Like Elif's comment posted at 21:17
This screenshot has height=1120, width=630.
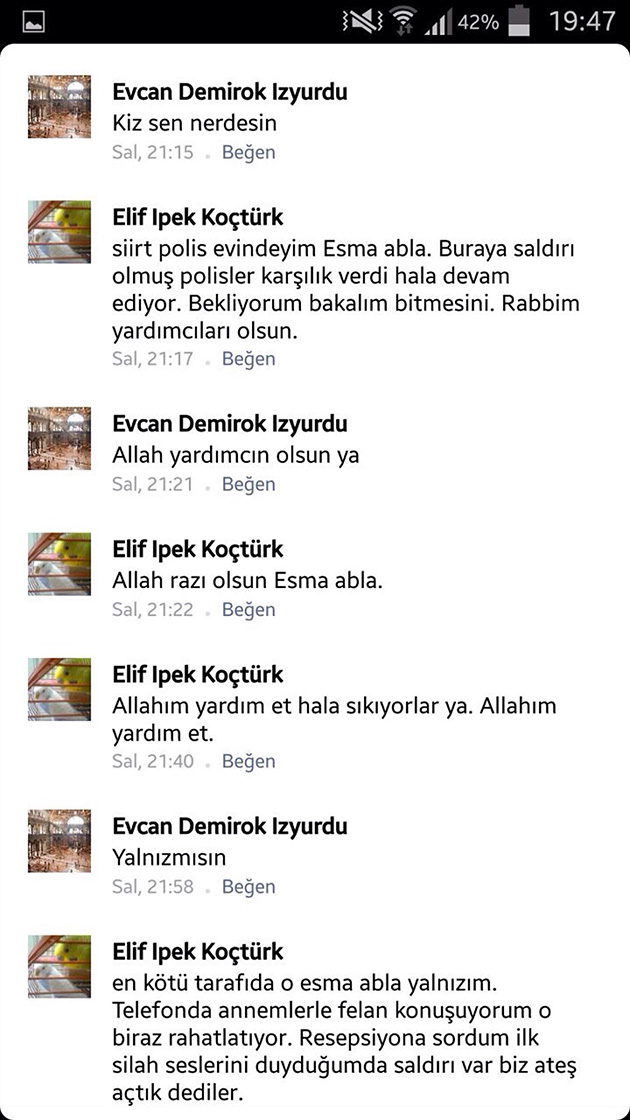point(248,359)
